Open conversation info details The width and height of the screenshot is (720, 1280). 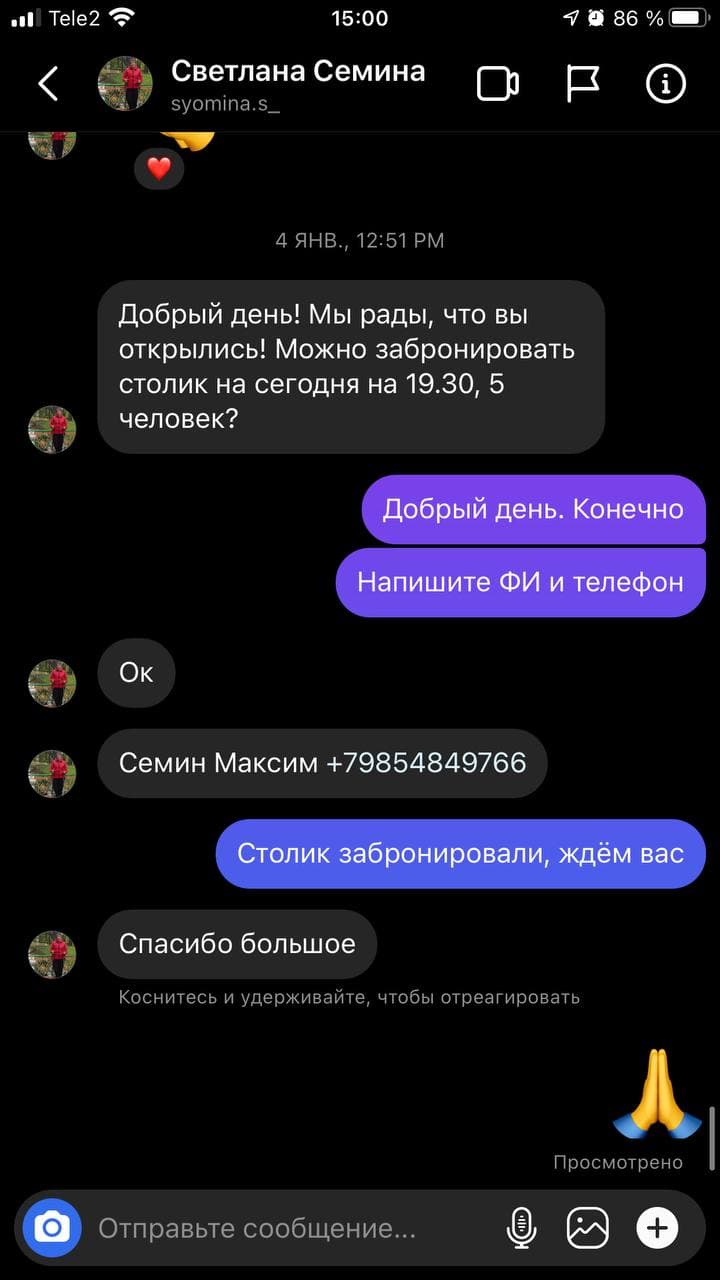pos(666,84)
